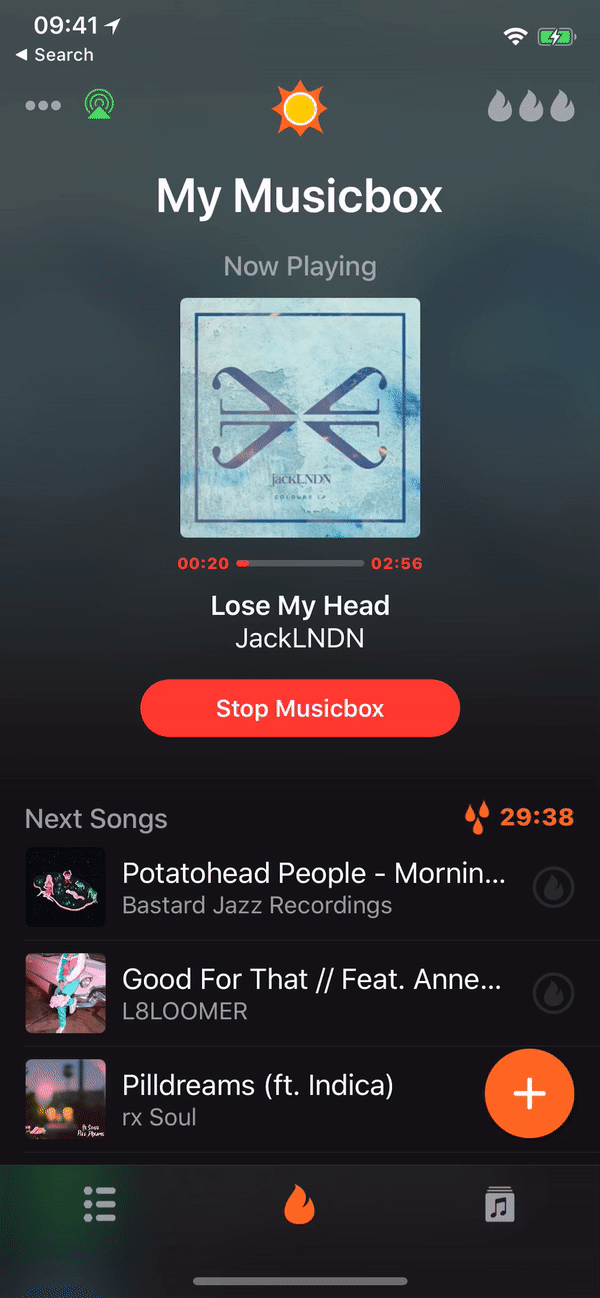
Task: Add a new song with plus button
Action: 529,1094
